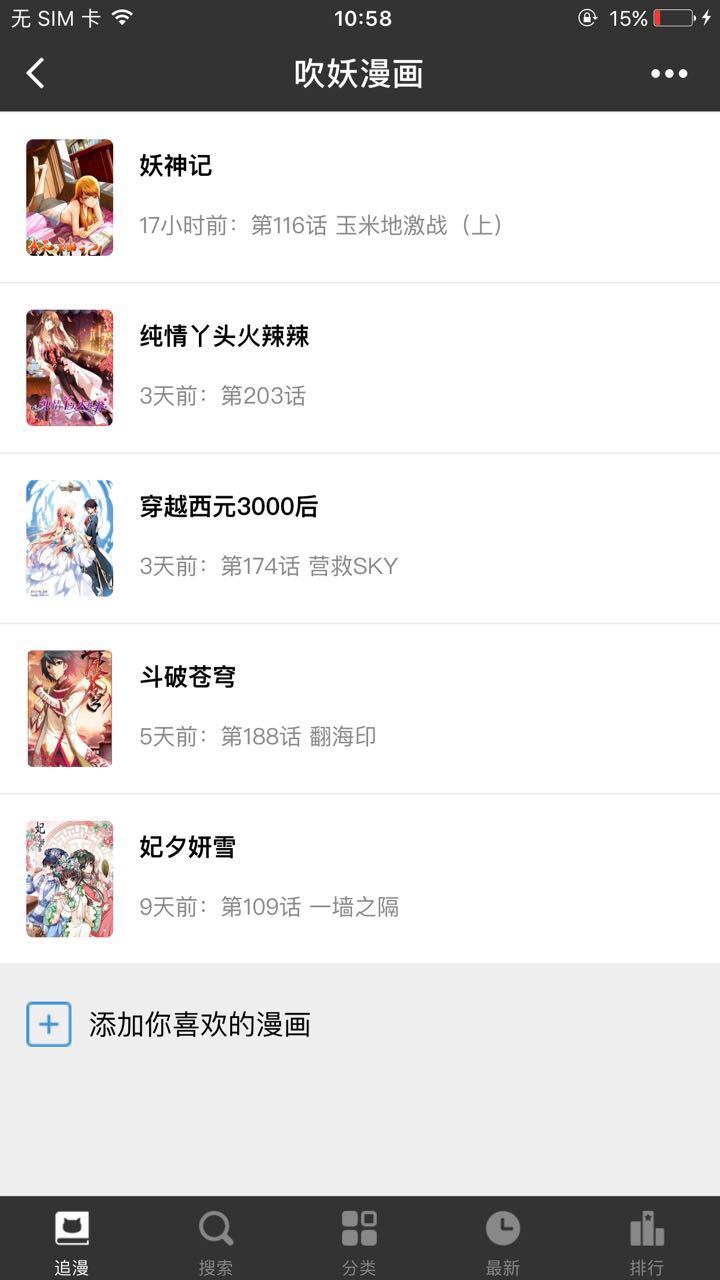
Task: Open the manga 穿越西元3000后
Action: [360, 538]
